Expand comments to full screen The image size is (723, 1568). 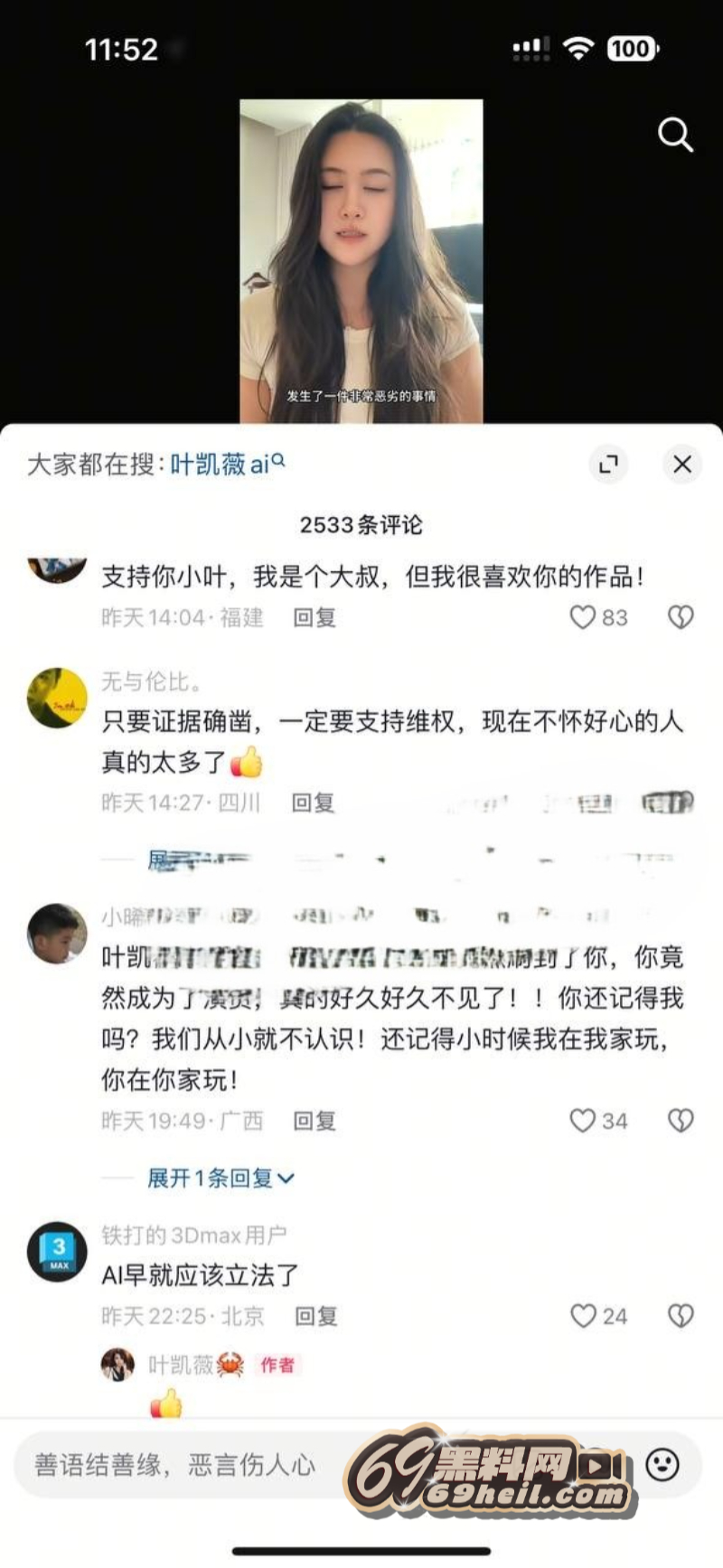(608, 464)
